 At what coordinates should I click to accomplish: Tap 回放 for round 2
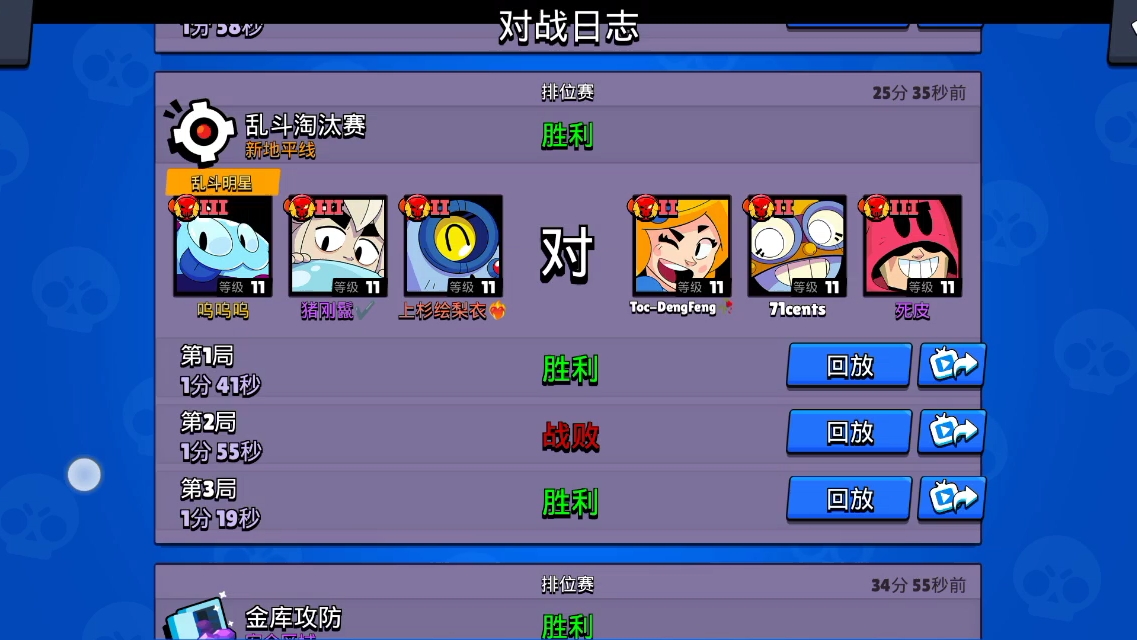(849, 432)
